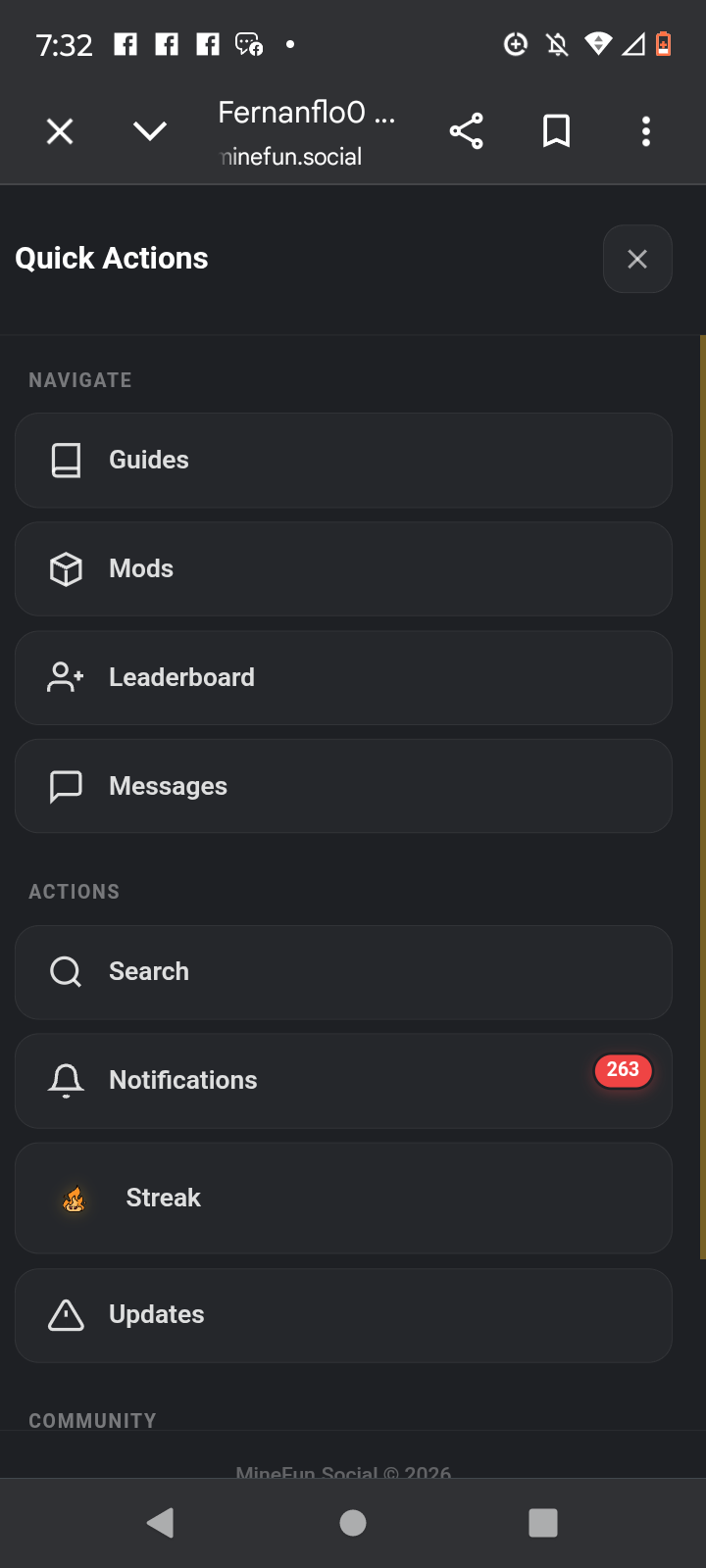Viewport: 706px width, 1568px height.
Task: Open the Streak row
Action: (x=343, y=1198)
